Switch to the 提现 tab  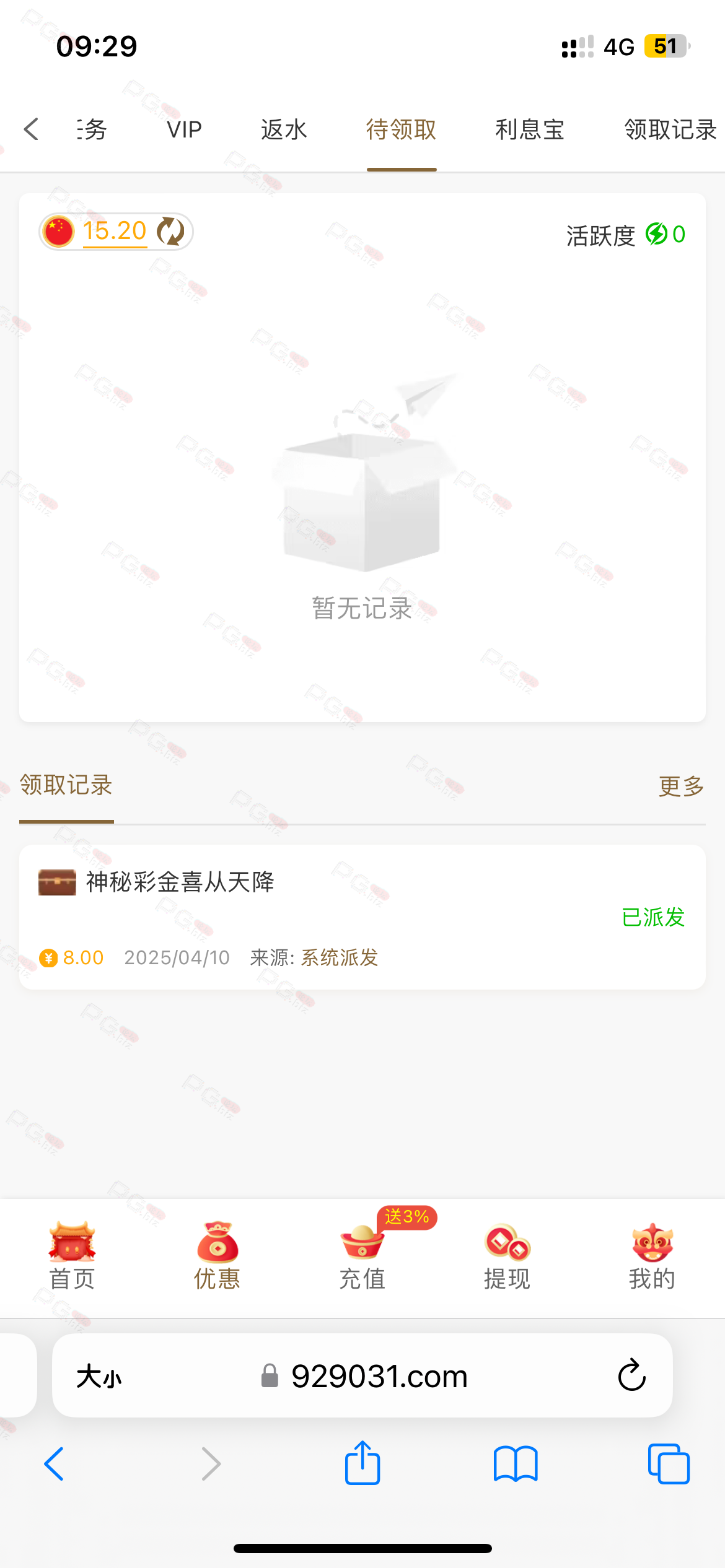pos(507,1256)
